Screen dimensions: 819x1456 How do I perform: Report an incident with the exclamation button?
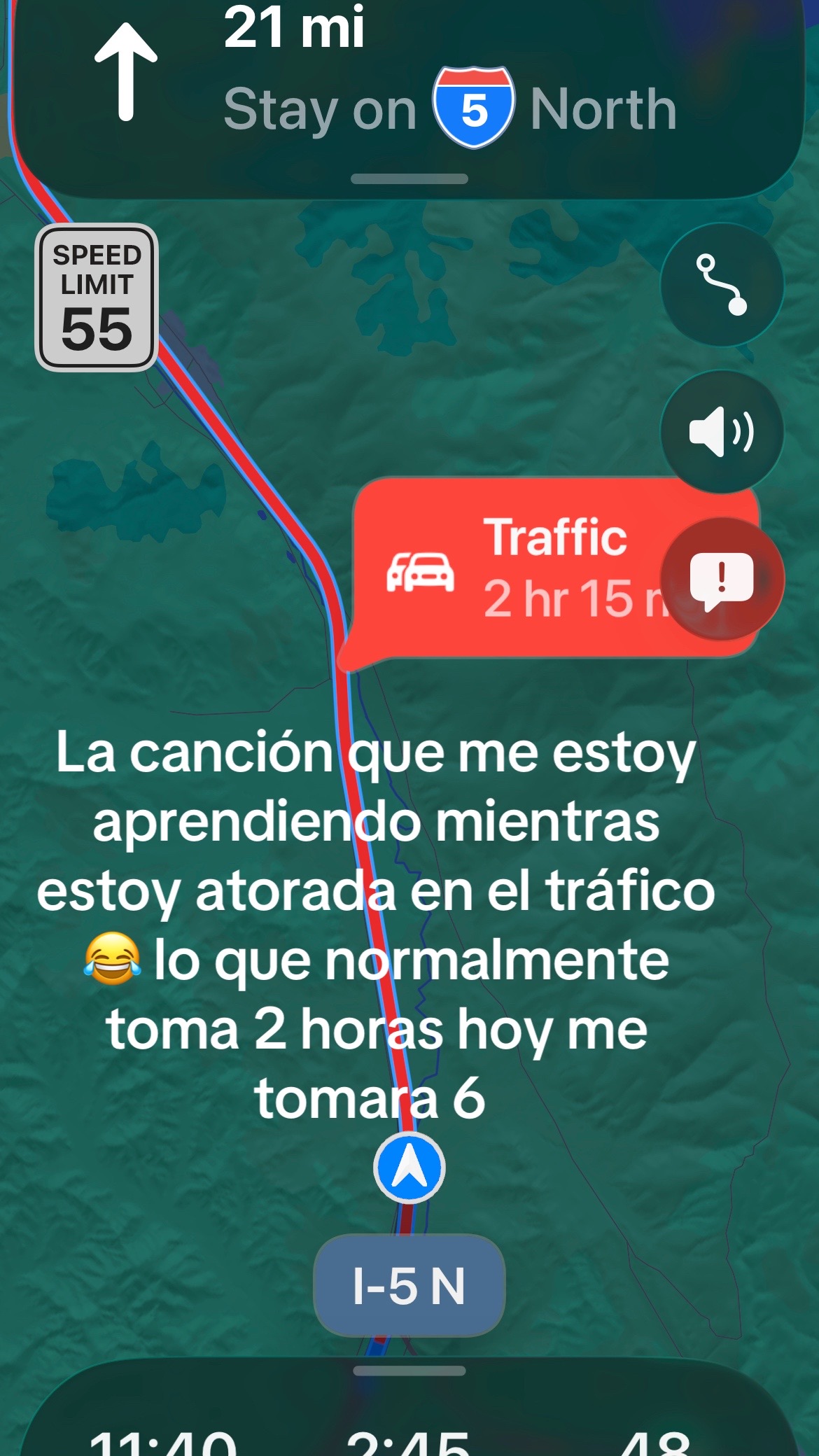point(722,579)
